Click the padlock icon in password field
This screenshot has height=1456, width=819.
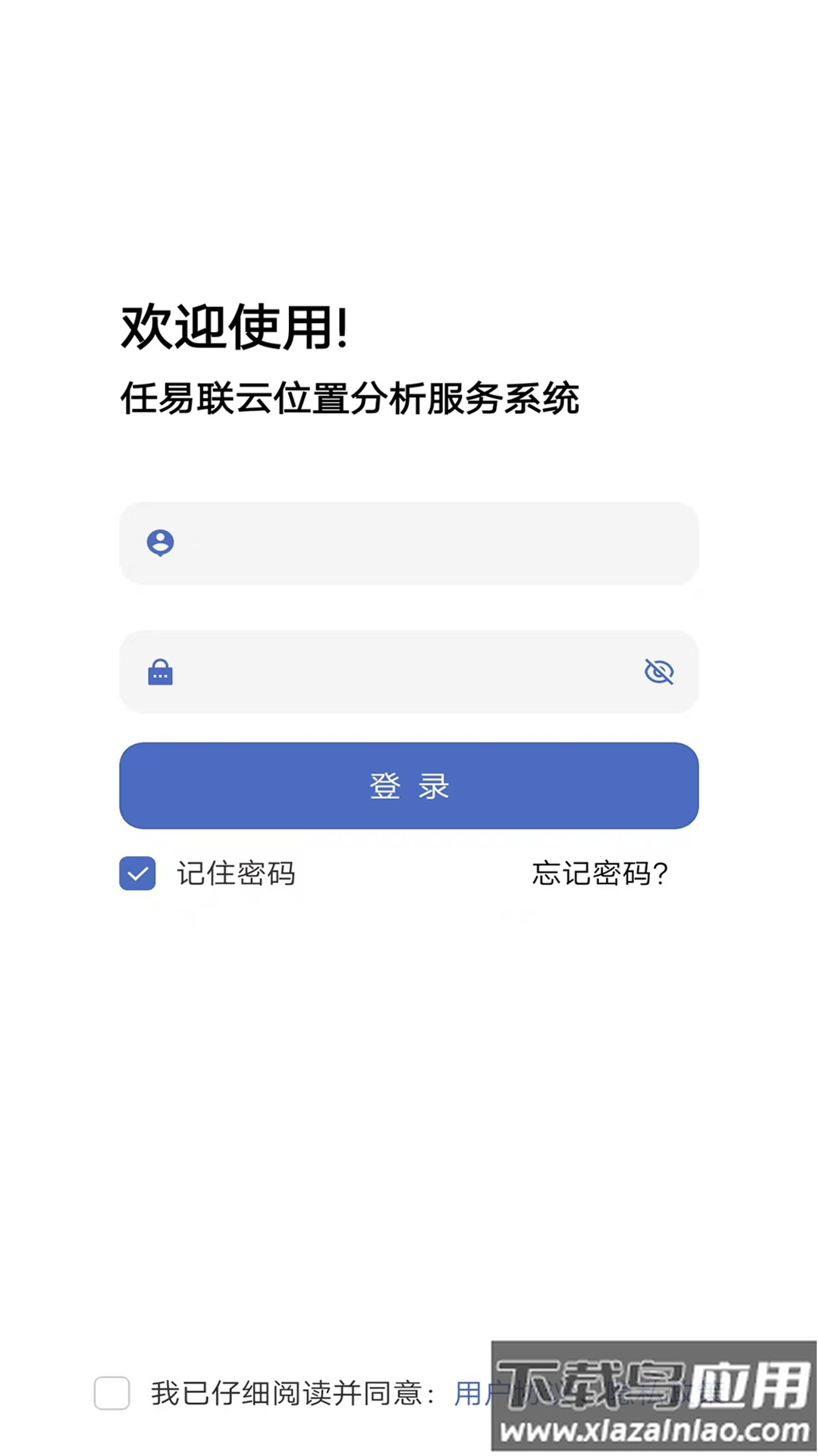click(162, 672)
